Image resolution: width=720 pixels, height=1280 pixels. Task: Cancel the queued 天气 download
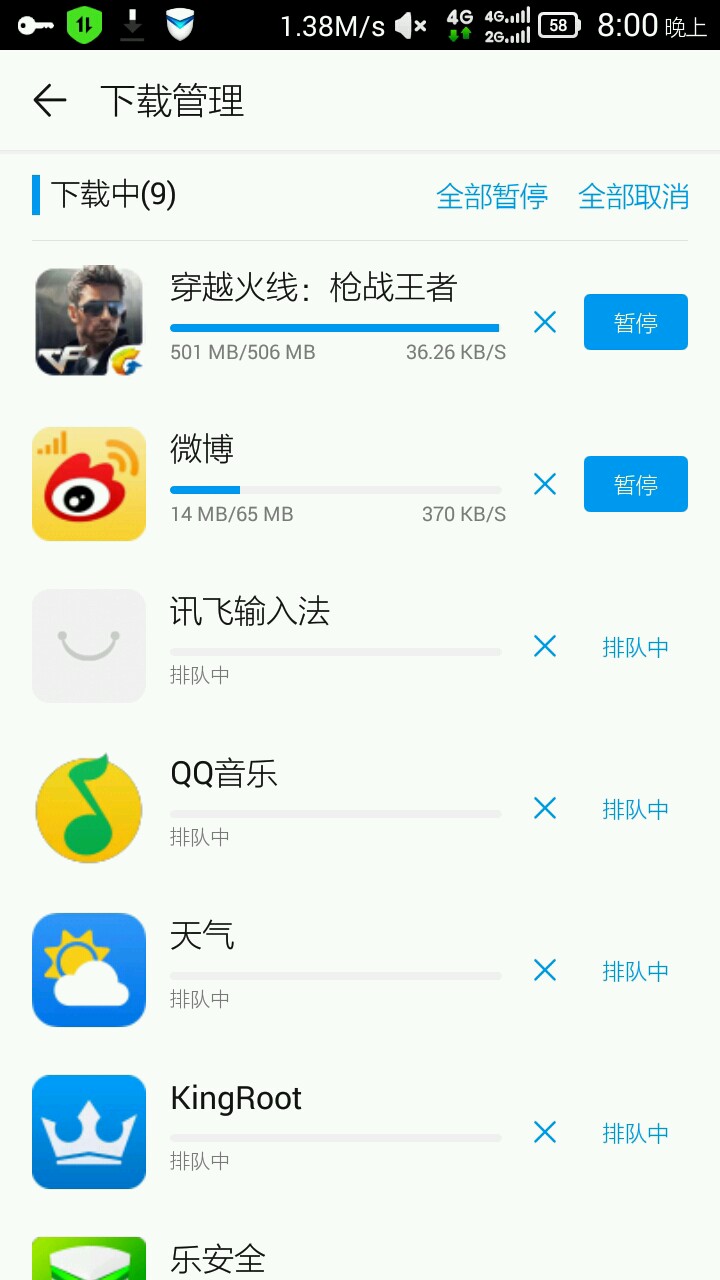point(545,971)
